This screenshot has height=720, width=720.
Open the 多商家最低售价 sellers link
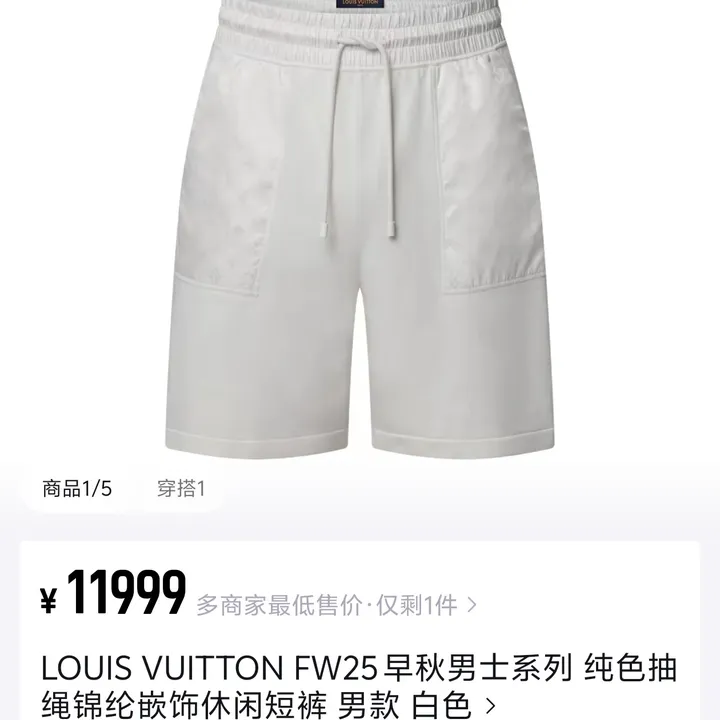pos(336,604)
